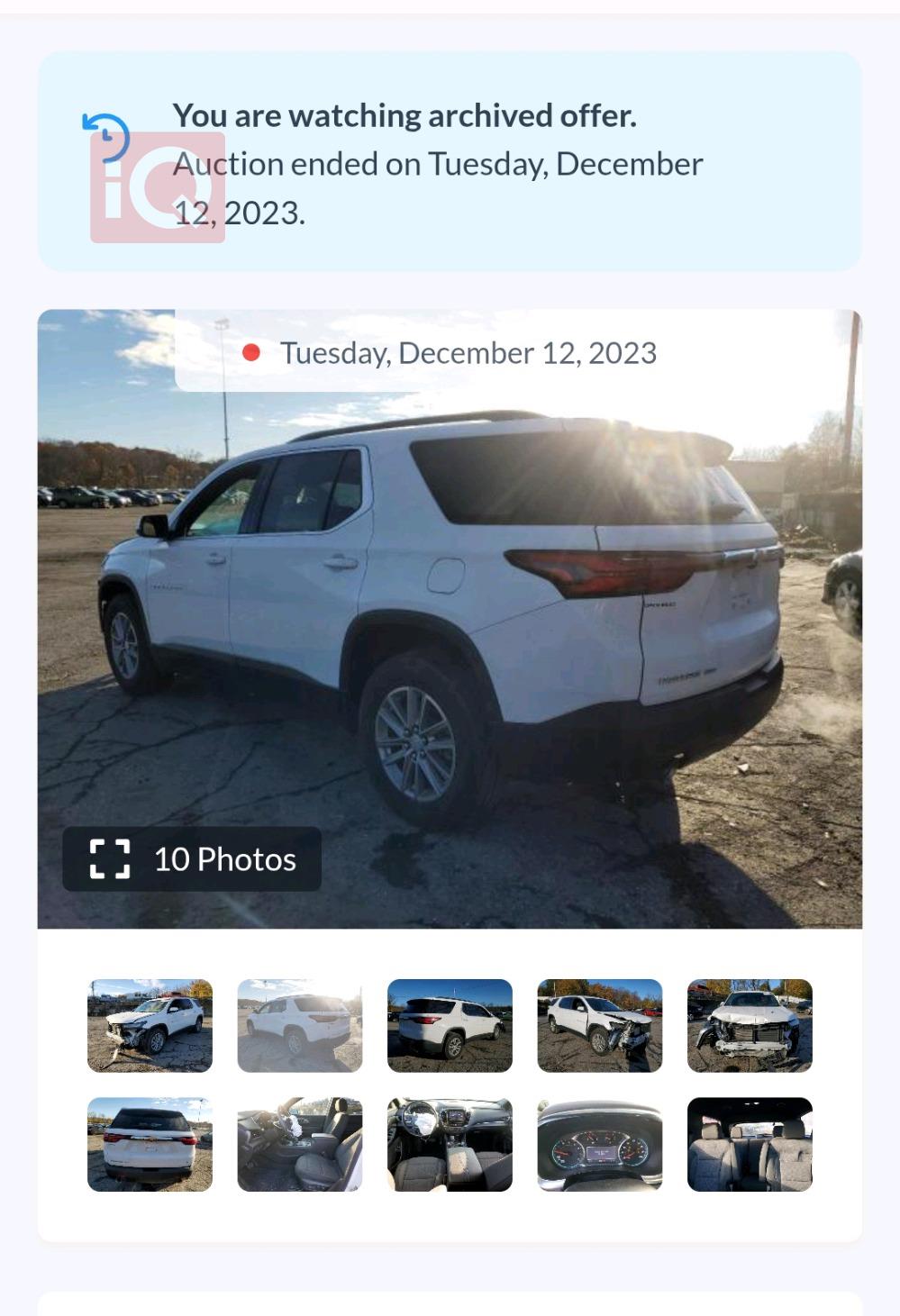Select the dashboard interior thumbnail

pyautogui.click(x=450, y=1144)
